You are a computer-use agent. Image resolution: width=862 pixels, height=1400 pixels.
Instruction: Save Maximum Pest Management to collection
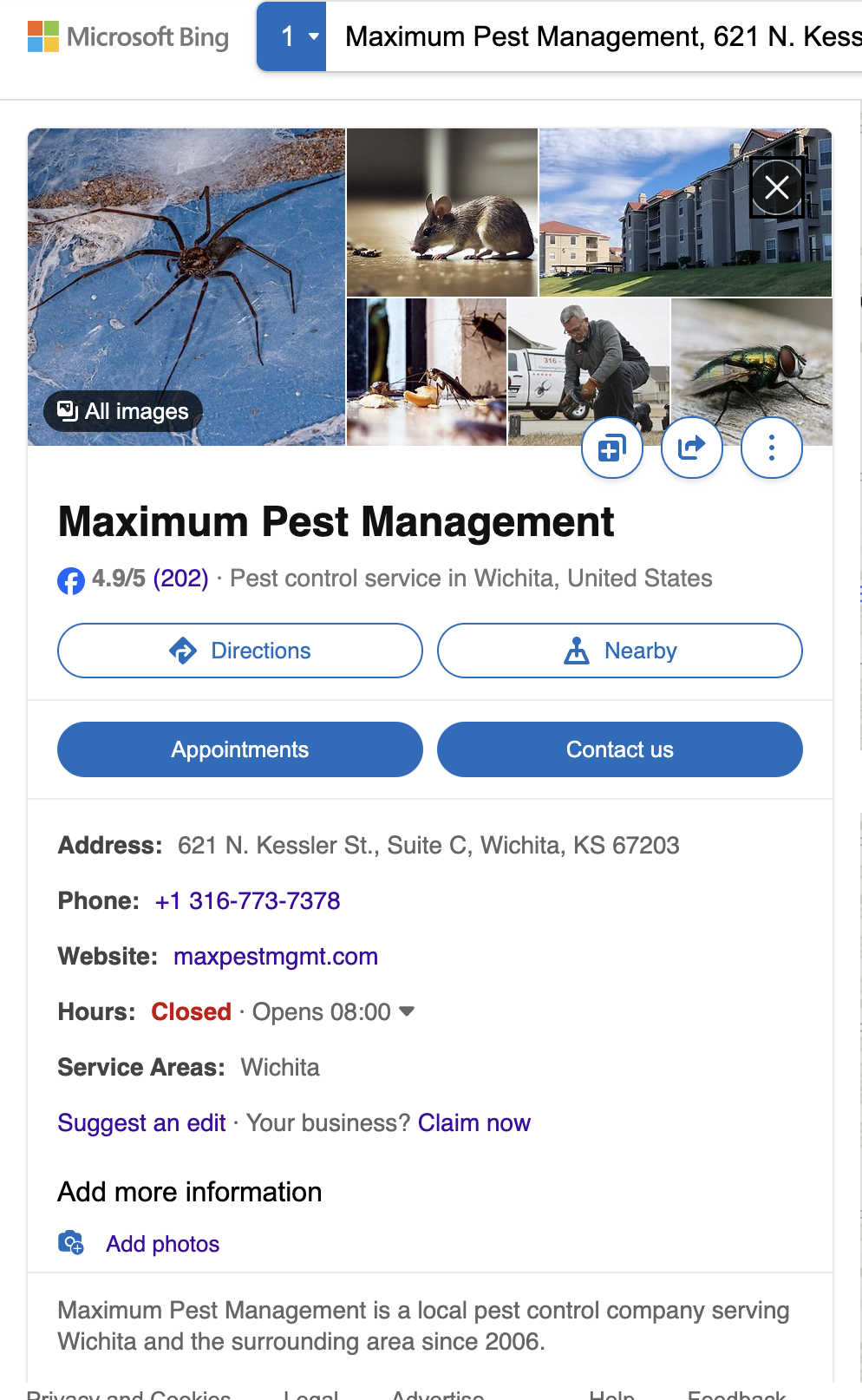611,448
